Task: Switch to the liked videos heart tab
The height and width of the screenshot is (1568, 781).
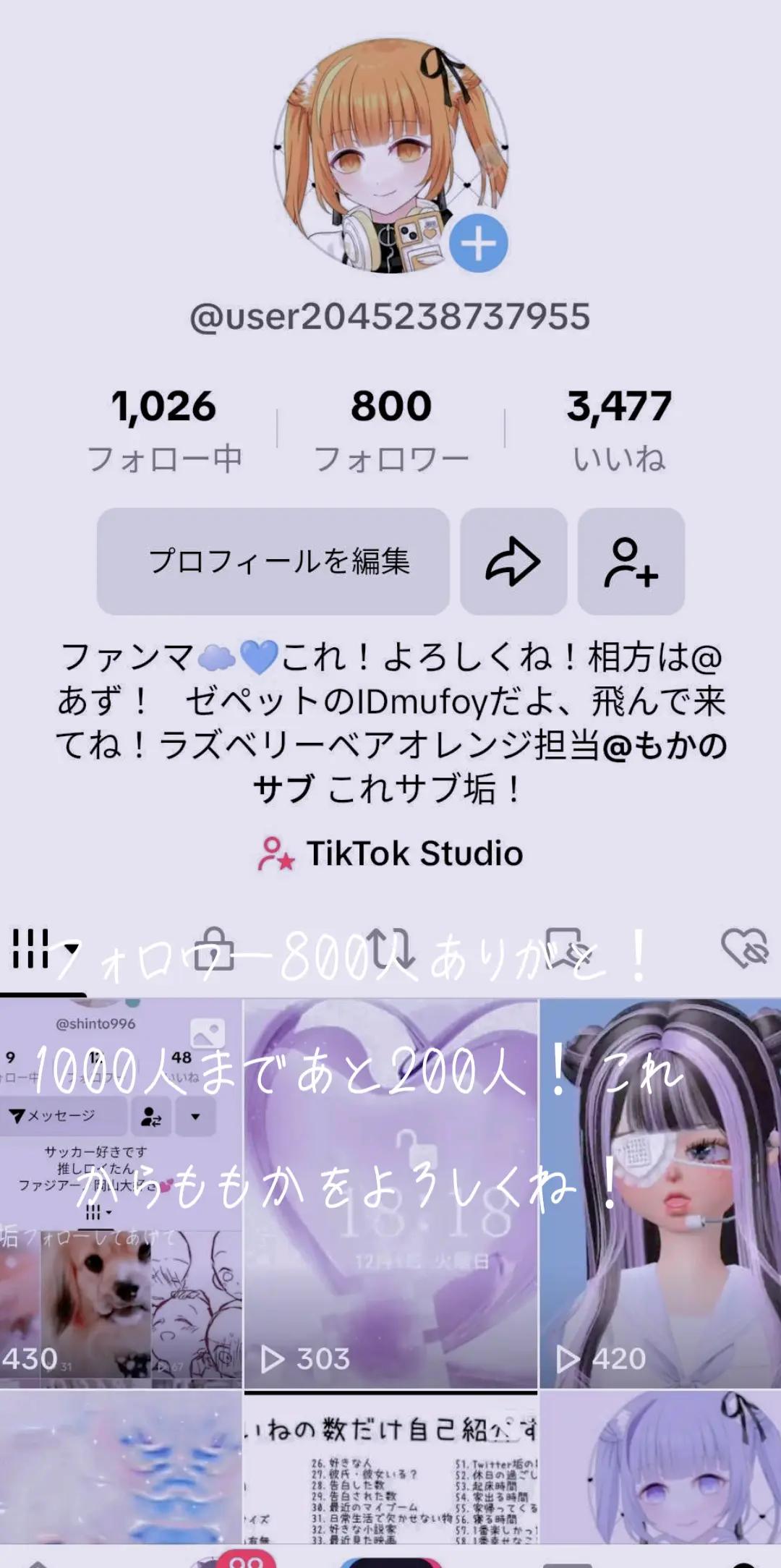Action: pyautogui.click(x=745, y=947)
